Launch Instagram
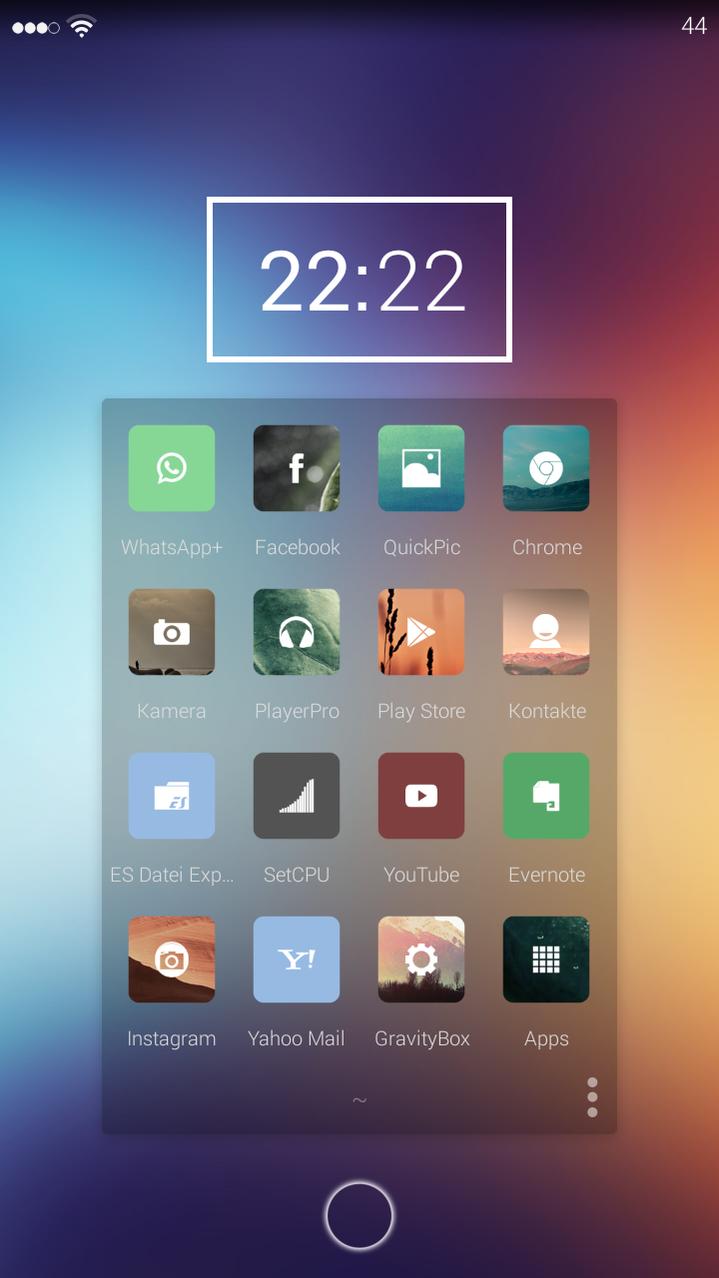 coord(171,959)
